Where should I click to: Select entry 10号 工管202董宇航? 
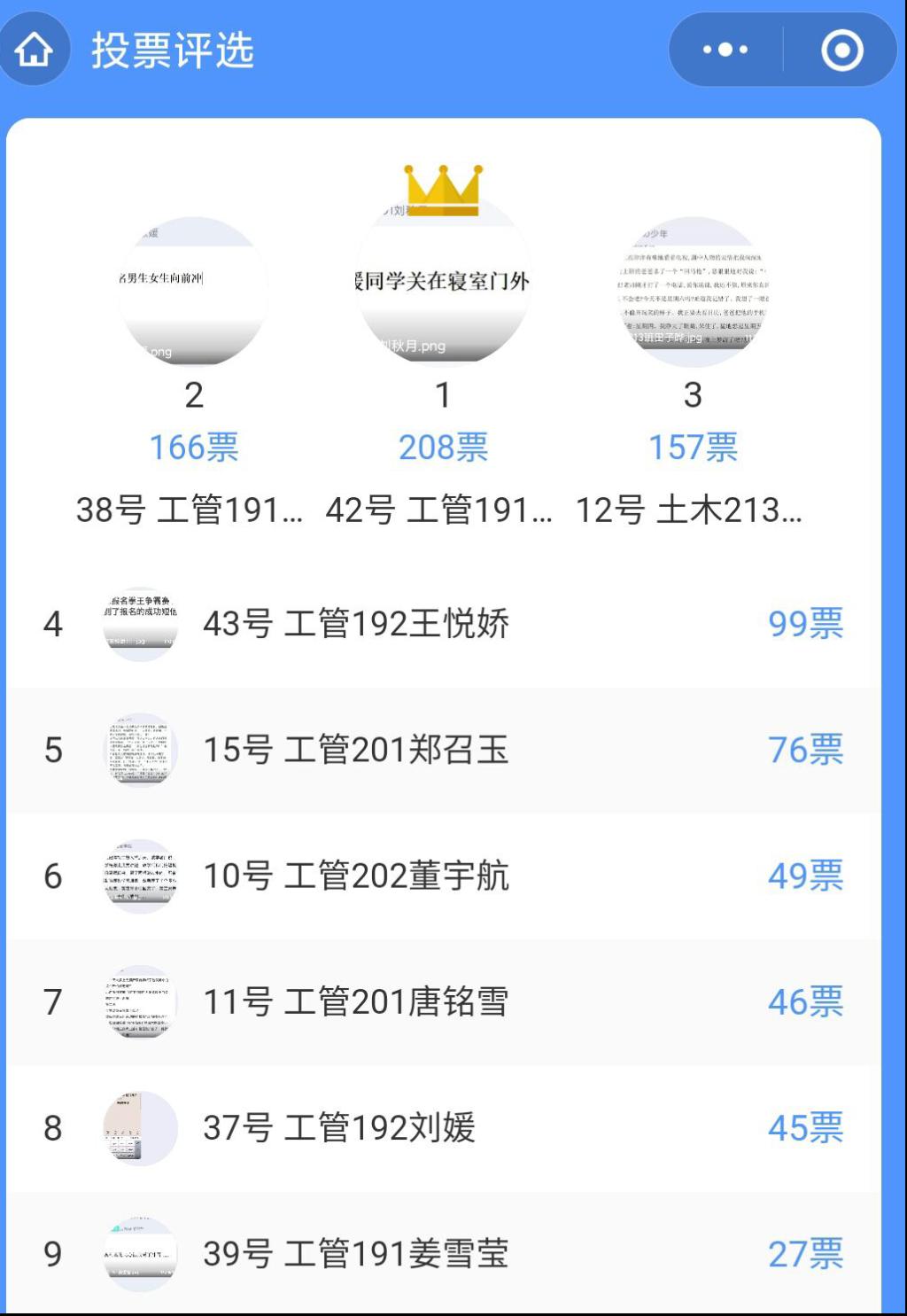coord(356,876)
